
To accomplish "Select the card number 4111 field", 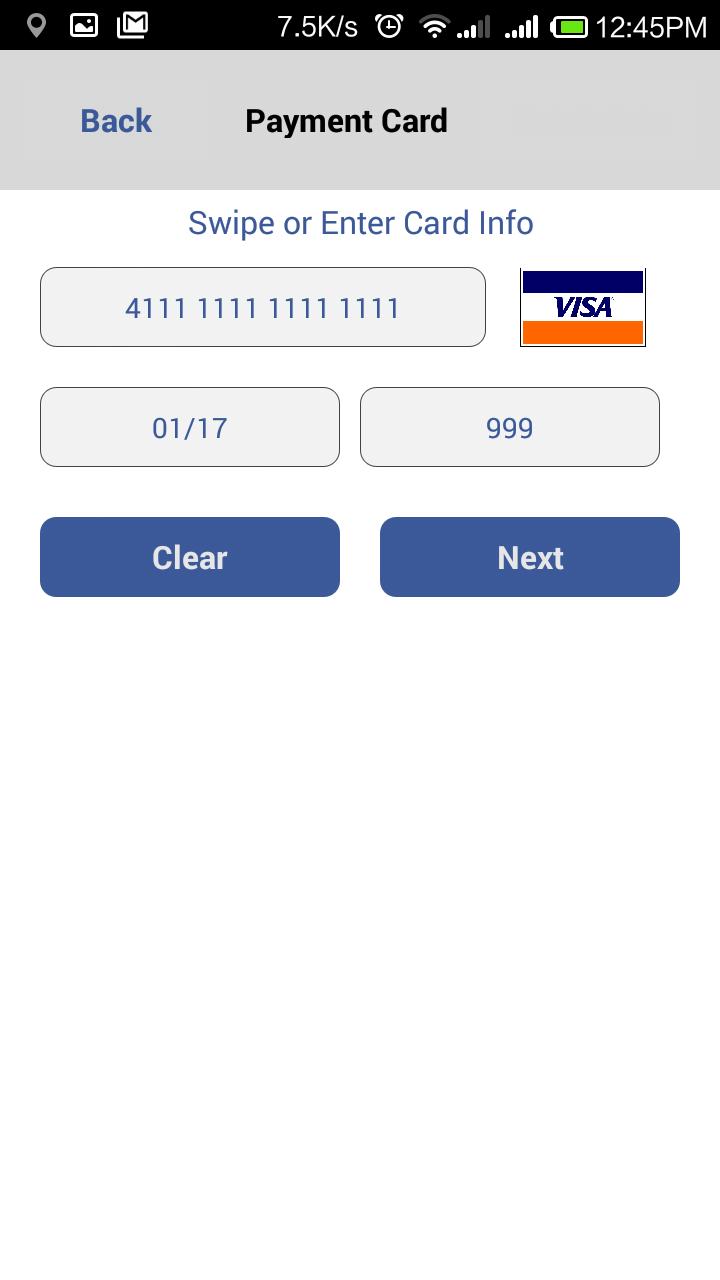I will click(x=262, y=307).
